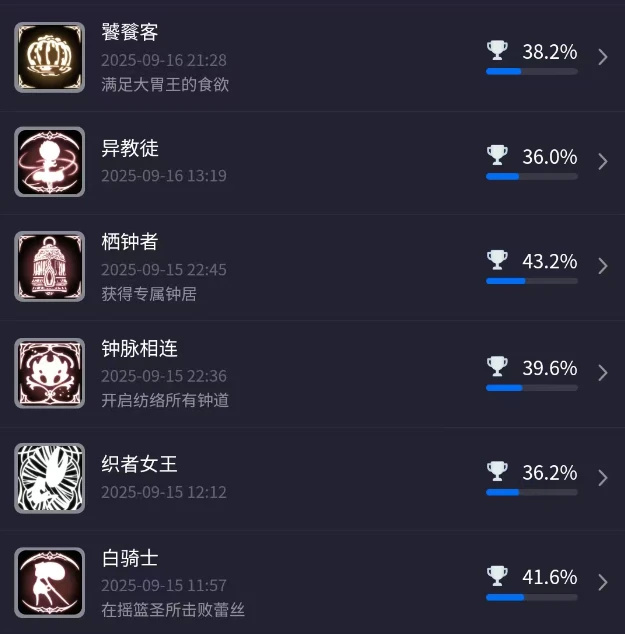
Task: Tap the 白骑士 achievement row
Action: point(310,582)
